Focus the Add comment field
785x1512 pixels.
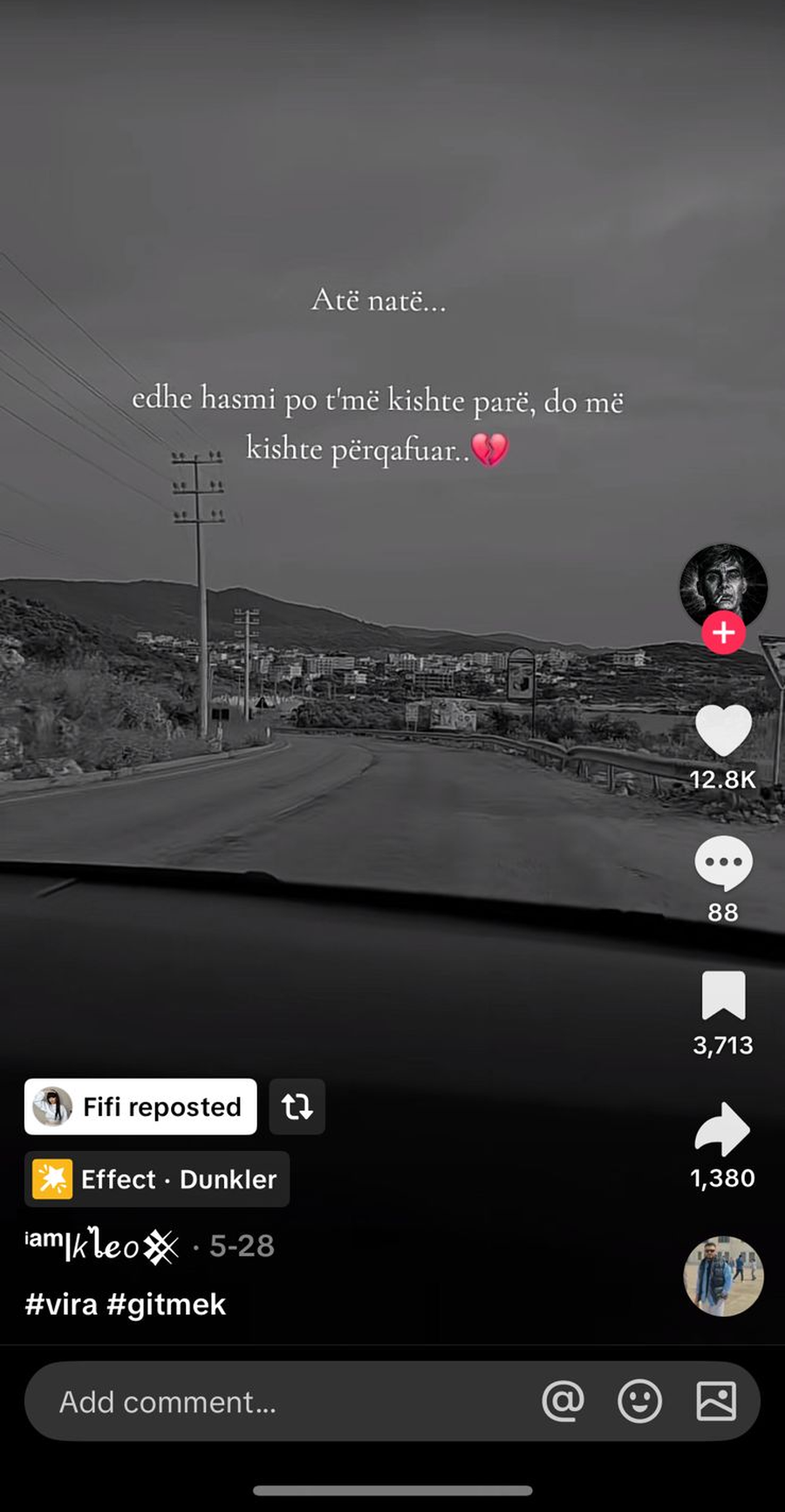(262, 1402)
